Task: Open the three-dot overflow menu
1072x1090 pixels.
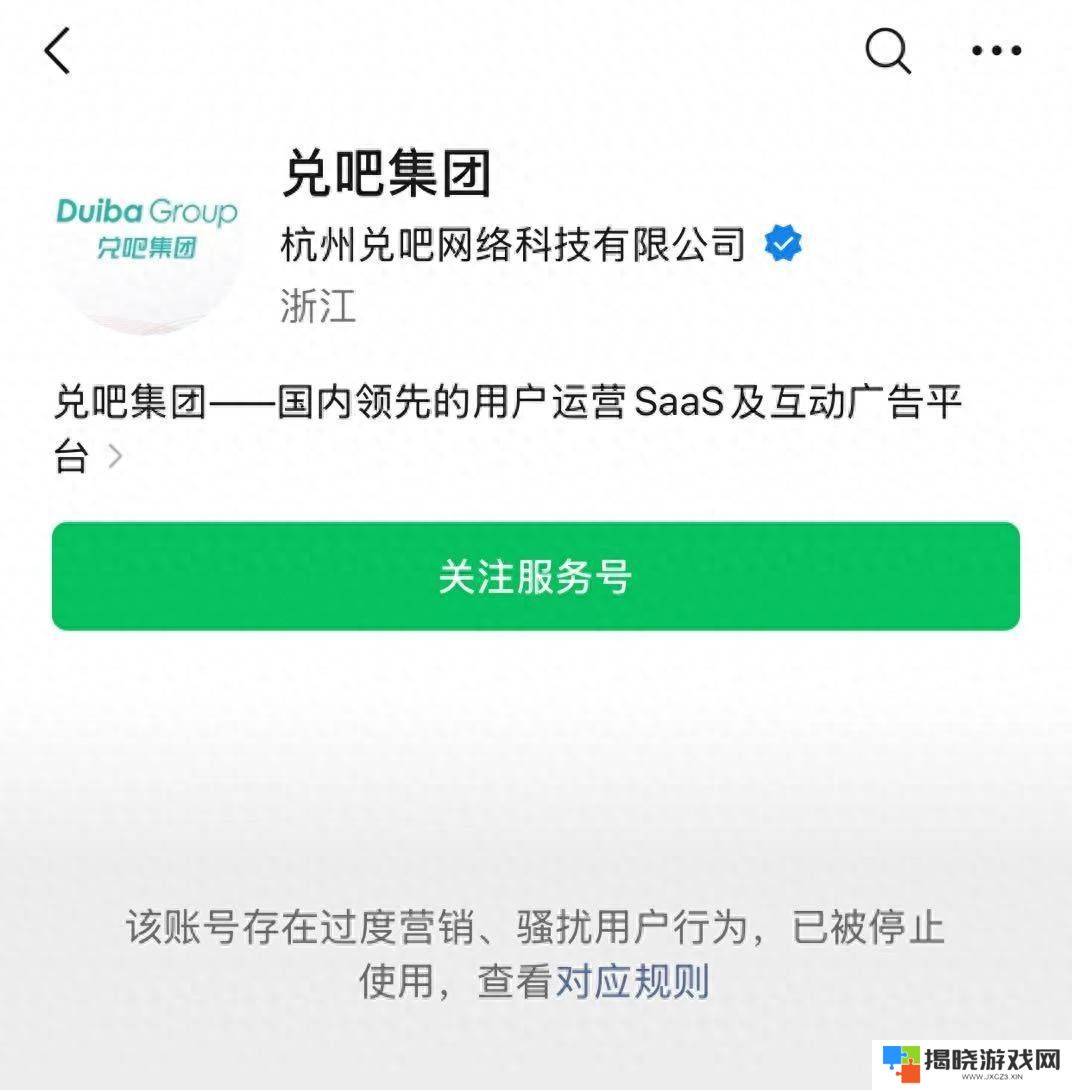Action: [x=996, y=51]
